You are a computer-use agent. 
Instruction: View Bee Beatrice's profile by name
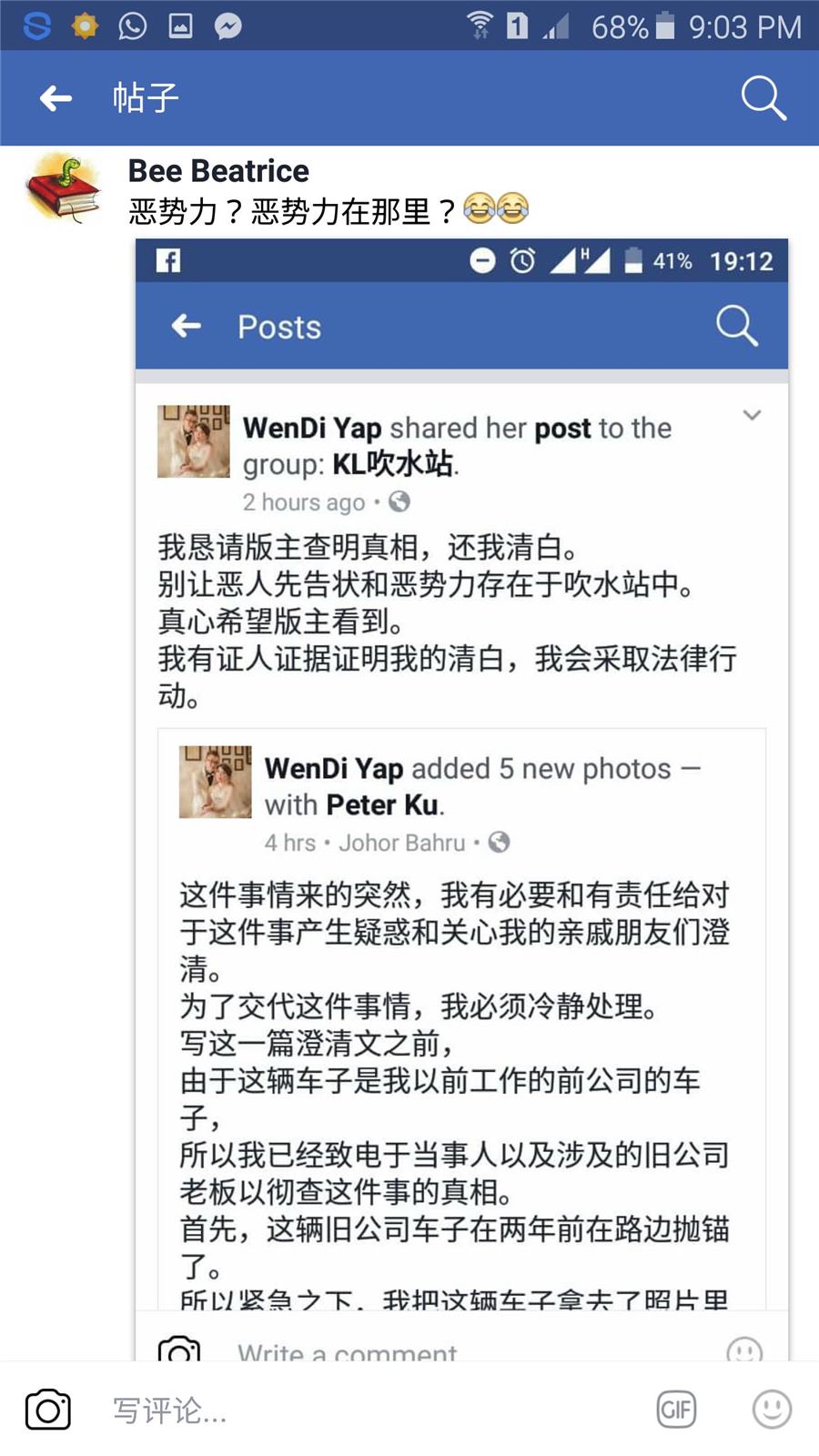[218, 171]
